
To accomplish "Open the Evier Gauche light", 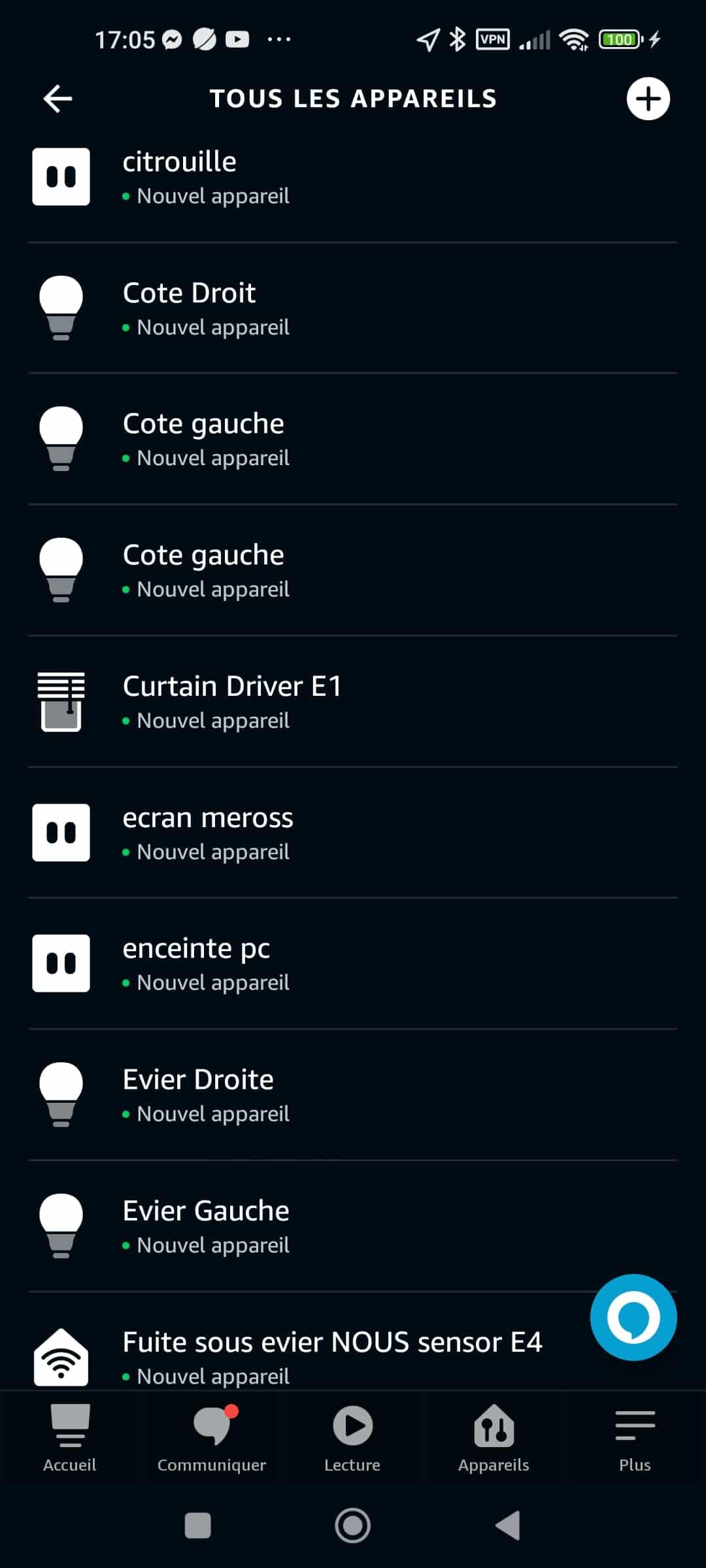I will click(353, 1226).
